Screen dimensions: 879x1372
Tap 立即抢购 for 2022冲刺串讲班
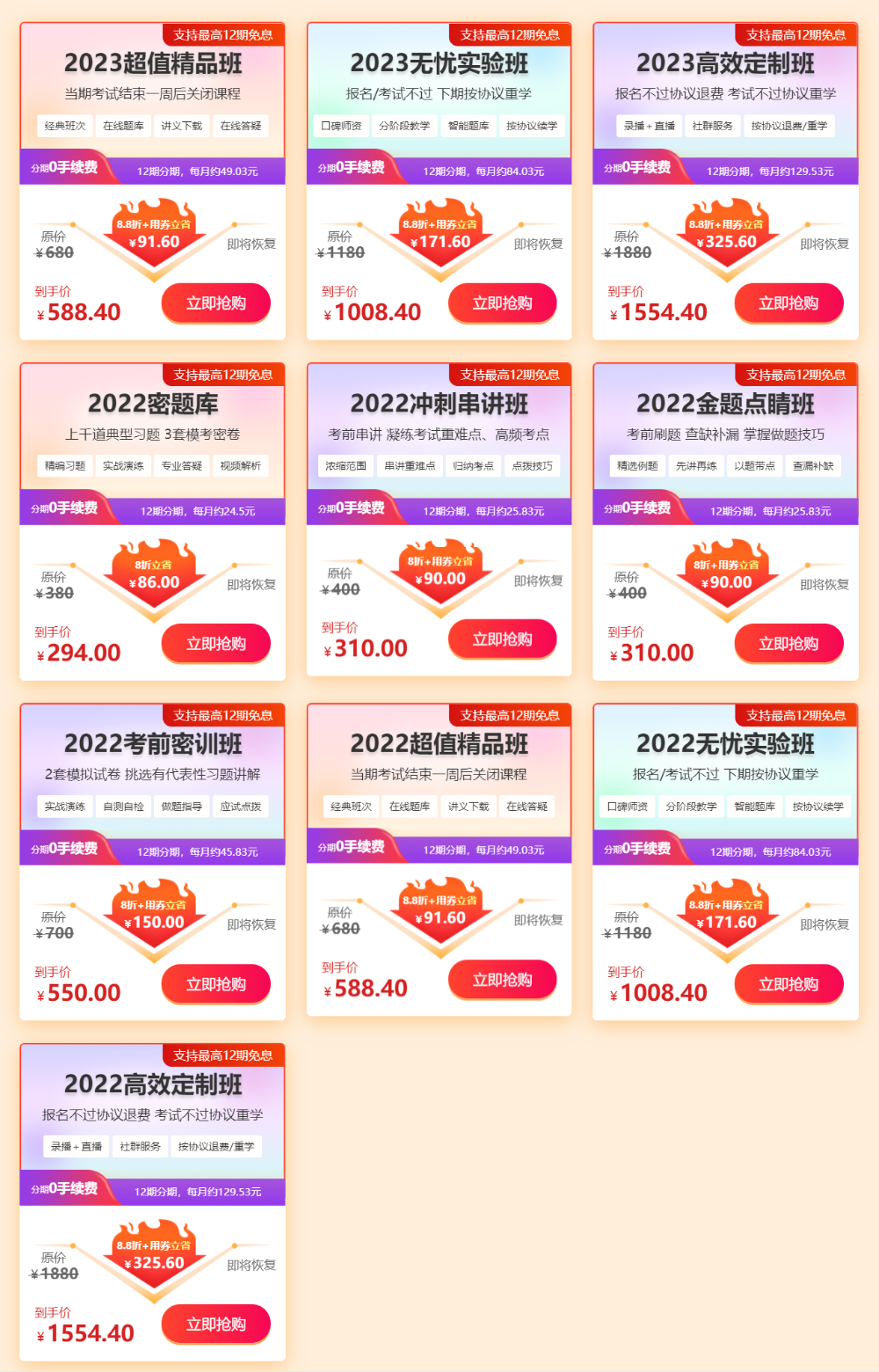click(x=502, y=639)
